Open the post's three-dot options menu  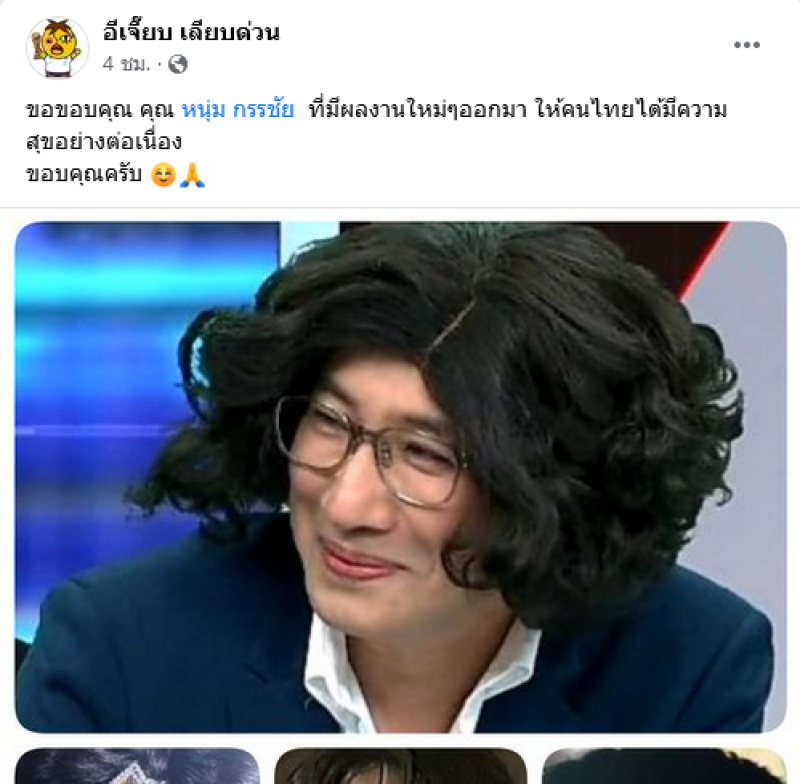click(747, 45)
